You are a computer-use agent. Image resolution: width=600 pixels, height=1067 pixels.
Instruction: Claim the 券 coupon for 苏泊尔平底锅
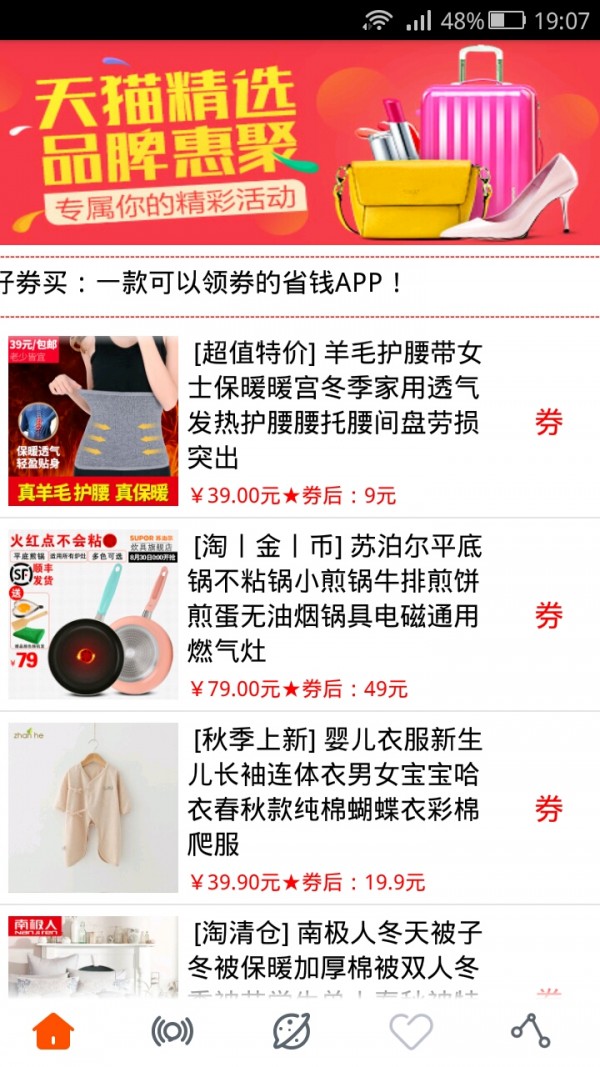(548, 616)
